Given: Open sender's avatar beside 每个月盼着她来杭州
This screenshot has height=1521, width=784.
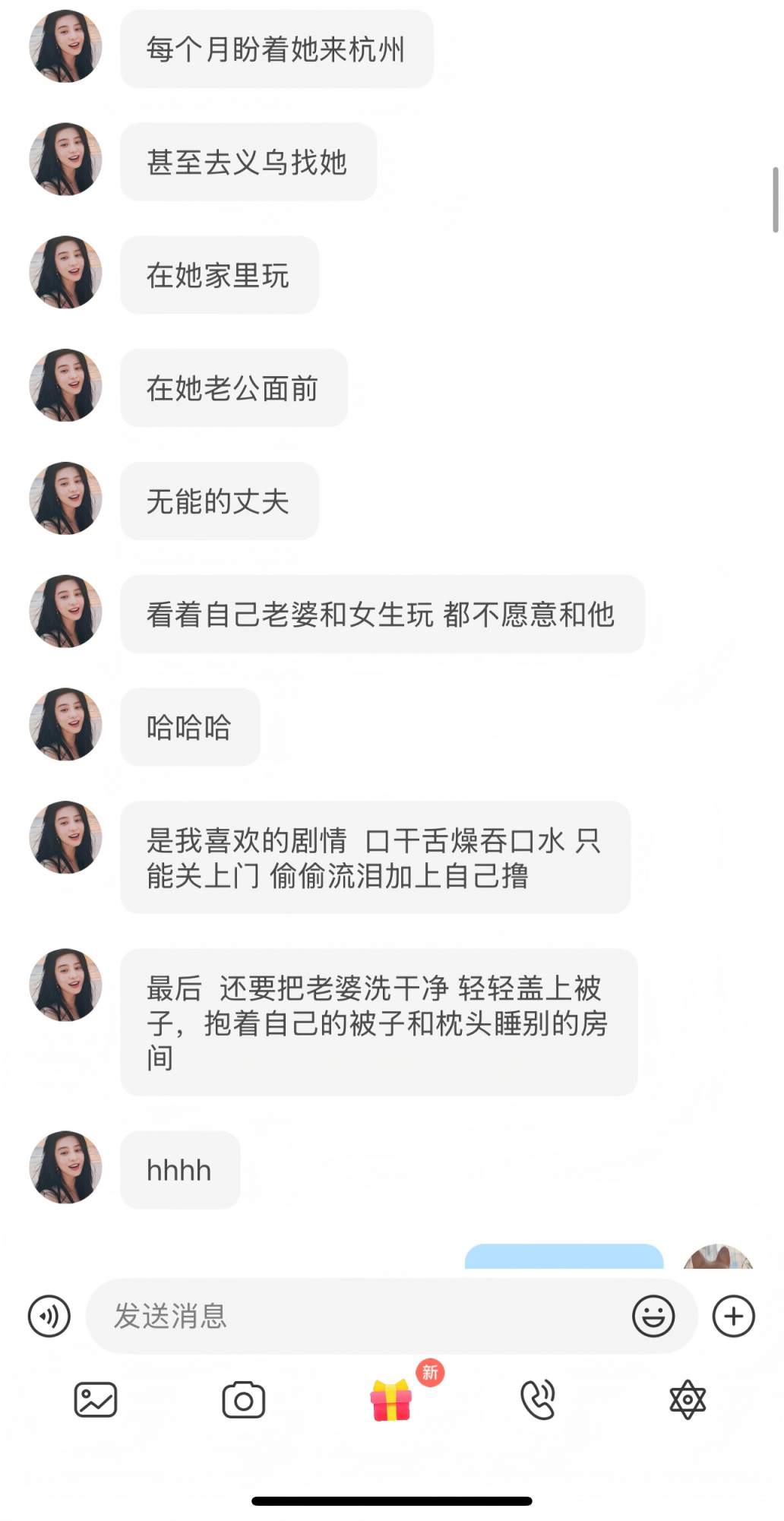Looking at the screenshot, I should pyautogui.click(x=66, y=46).
